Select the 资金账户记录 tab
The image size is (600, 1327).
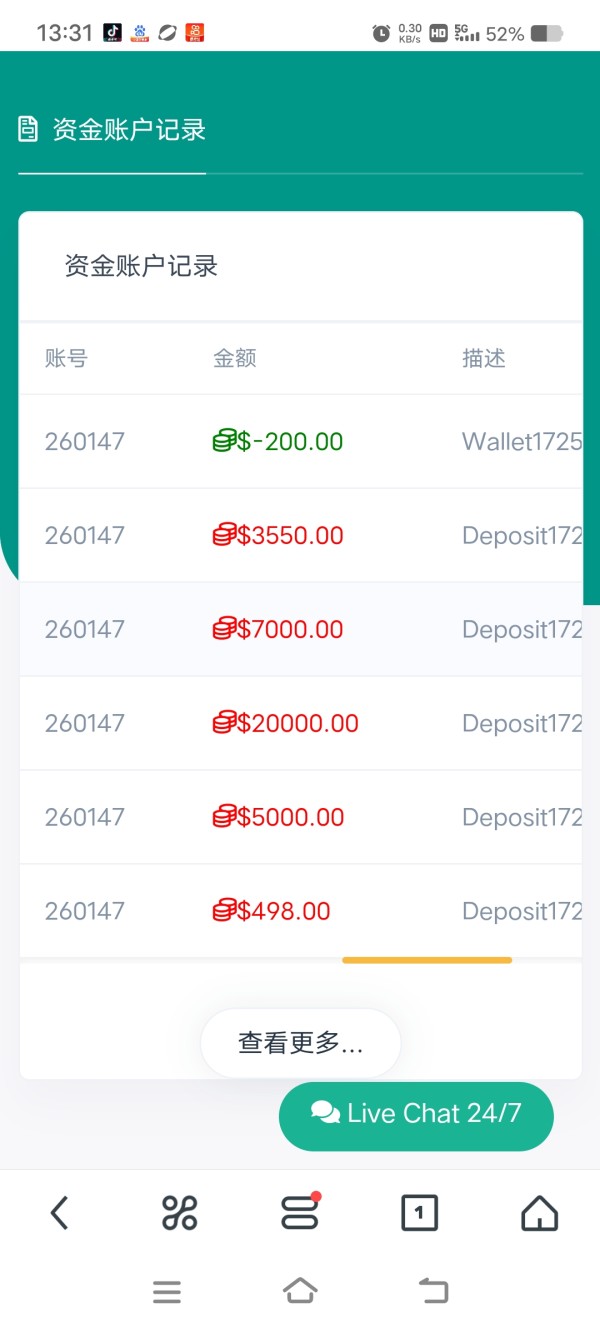(112, 130)
